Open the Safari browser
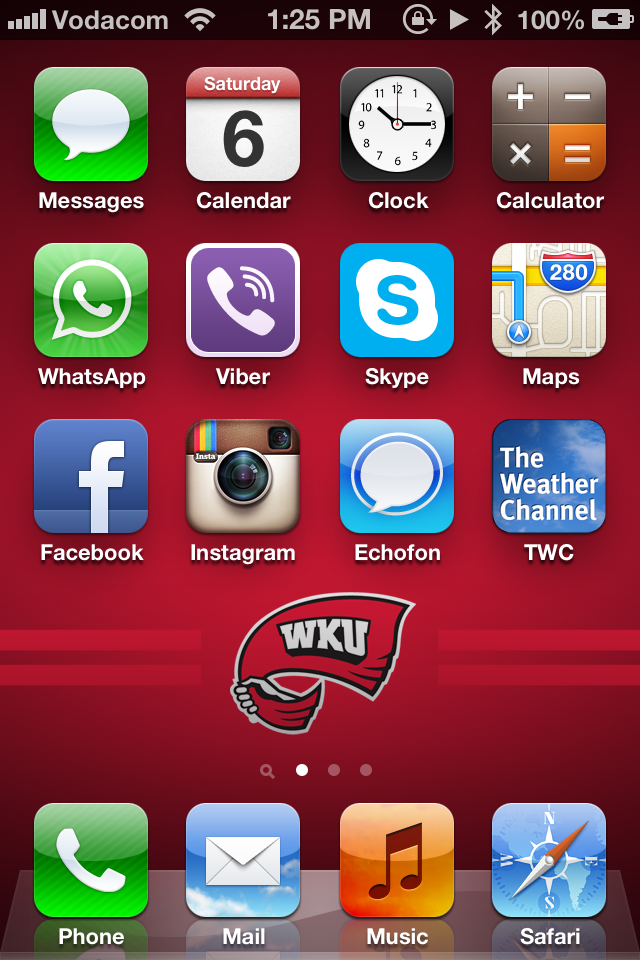The image size is (640, 960). click(549, 860)
